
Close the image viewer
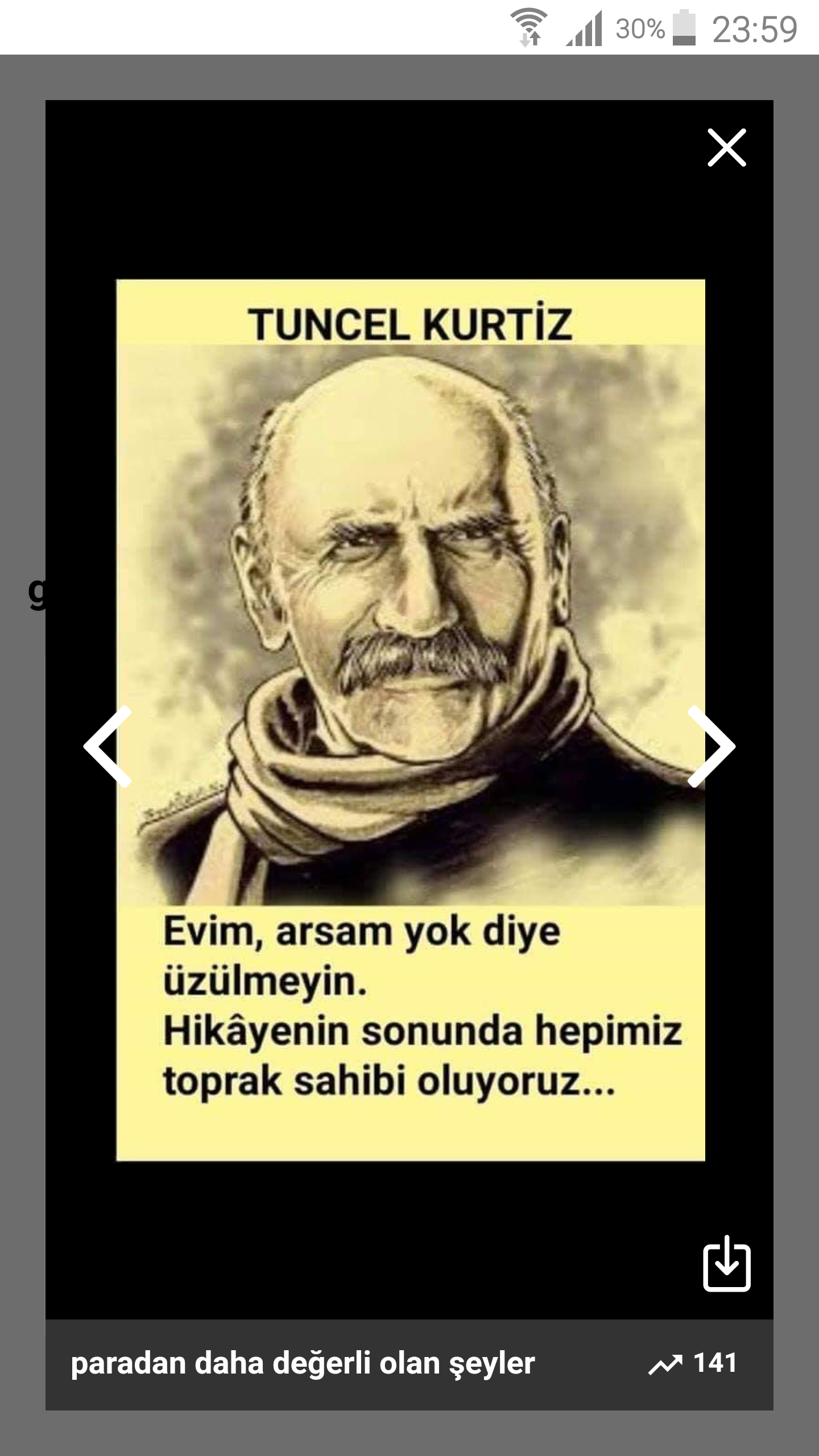(x=726, y=148)
